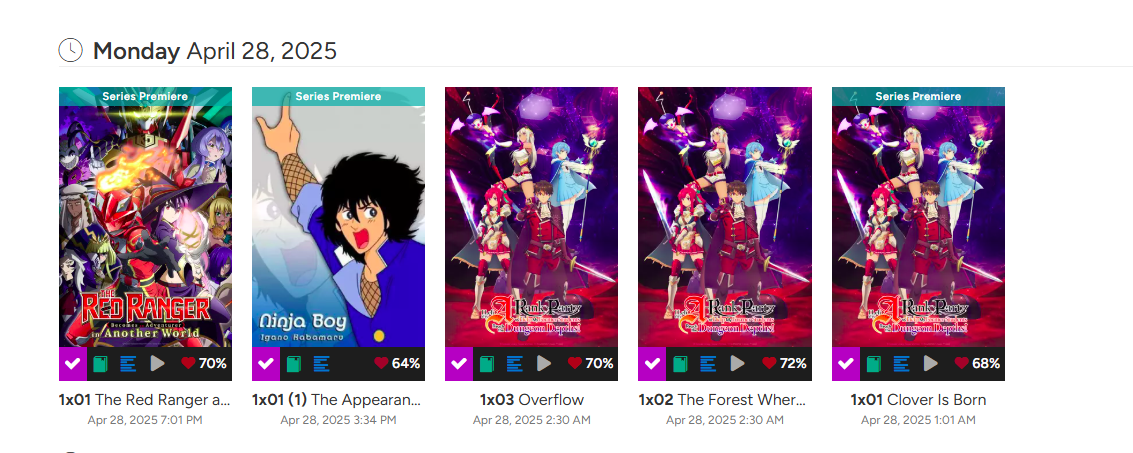Open 1x01 The Red Ranger episode link
The image size is (1133, 453).
tap(145, 400)
